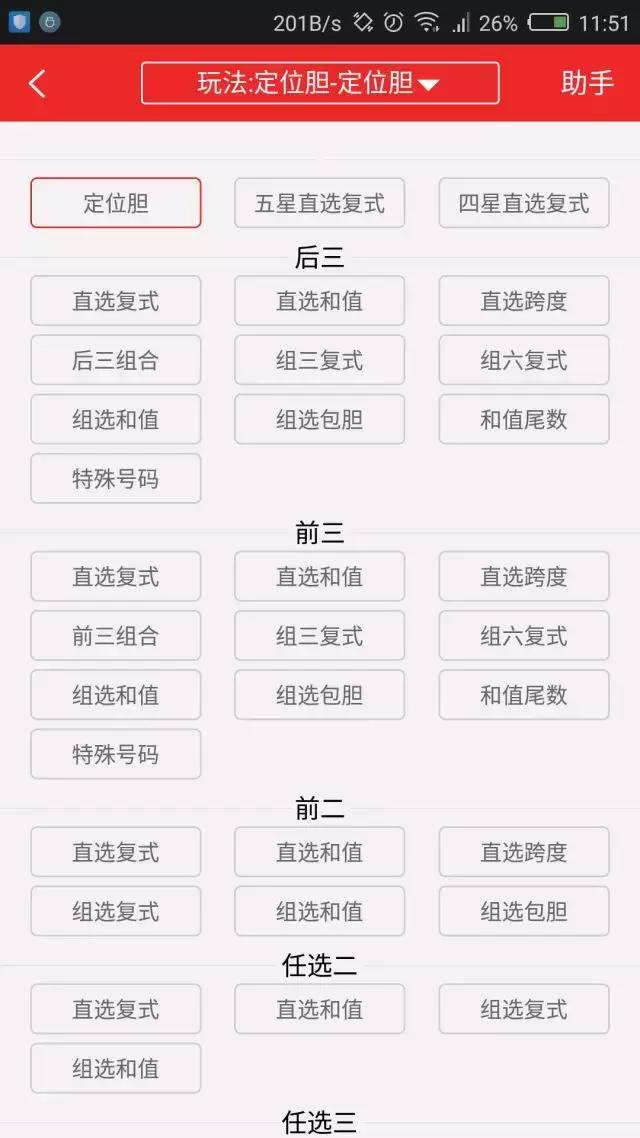This screenshot has height=1138, width=640.
Task: Tap 组选包胆 under 前二
Action: pos(524,911)
